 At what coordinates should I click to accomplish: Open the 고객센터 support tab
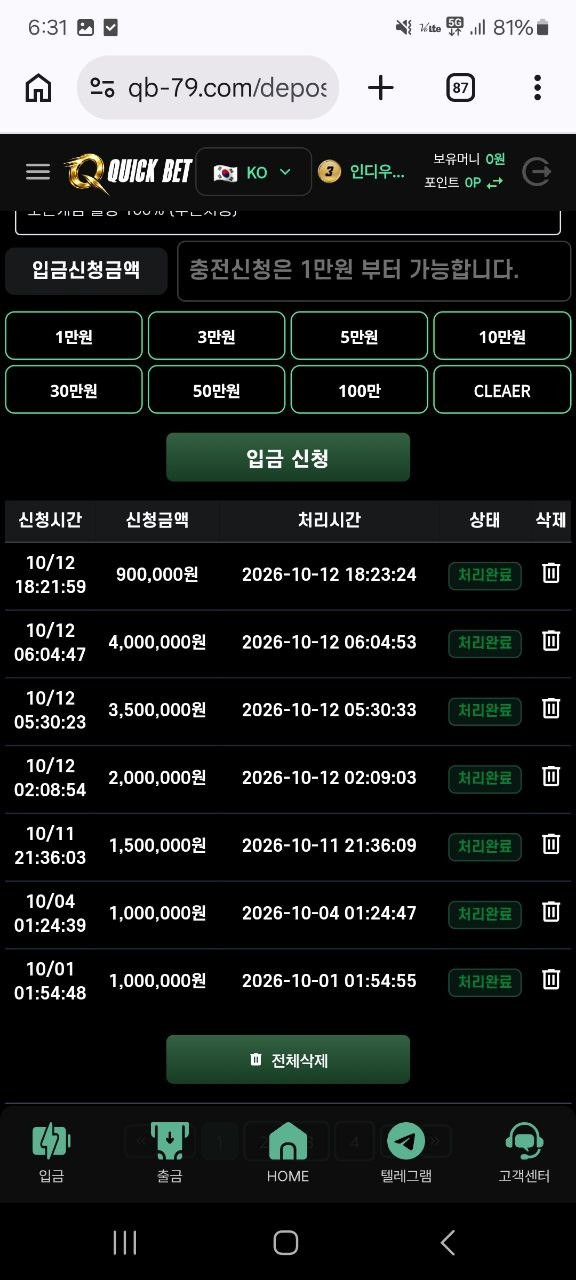point(524,1152)
